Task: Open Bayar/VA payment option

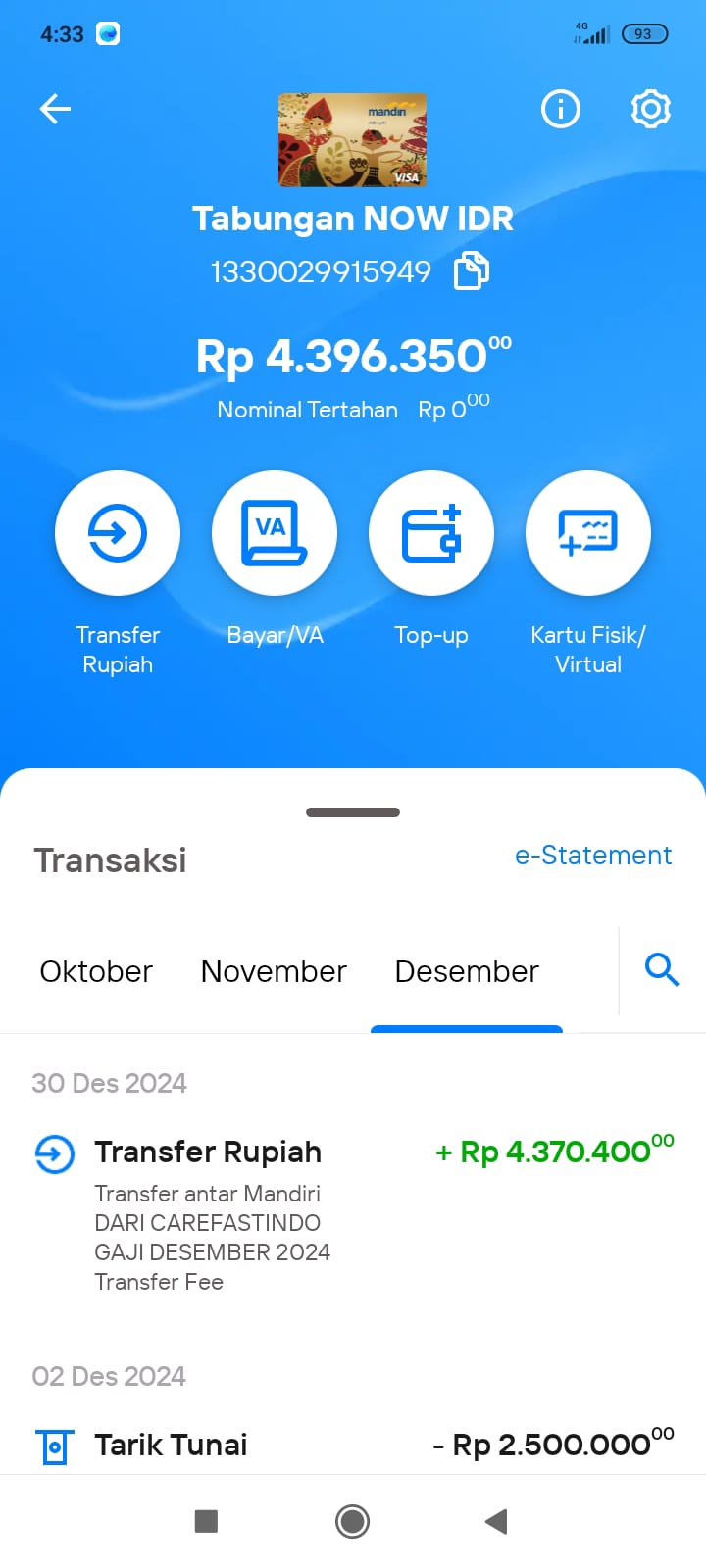Action: (275, 533)
